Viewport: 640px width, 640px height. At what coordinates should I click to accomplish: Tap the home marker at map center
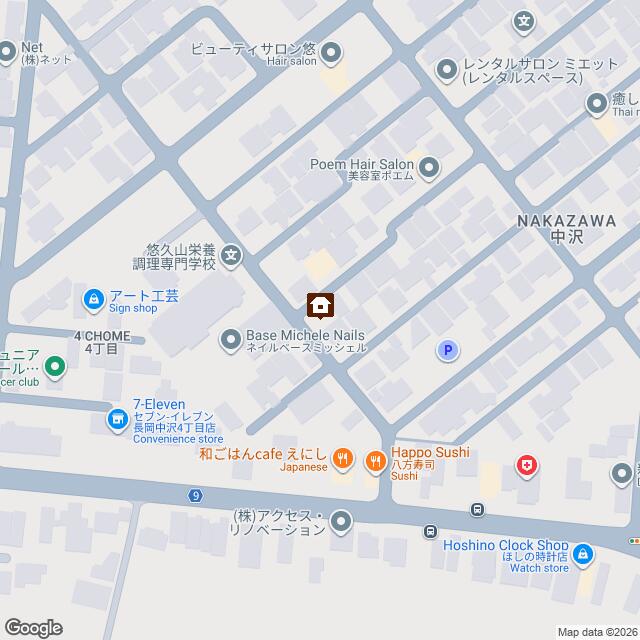click(x=320, y=304)
